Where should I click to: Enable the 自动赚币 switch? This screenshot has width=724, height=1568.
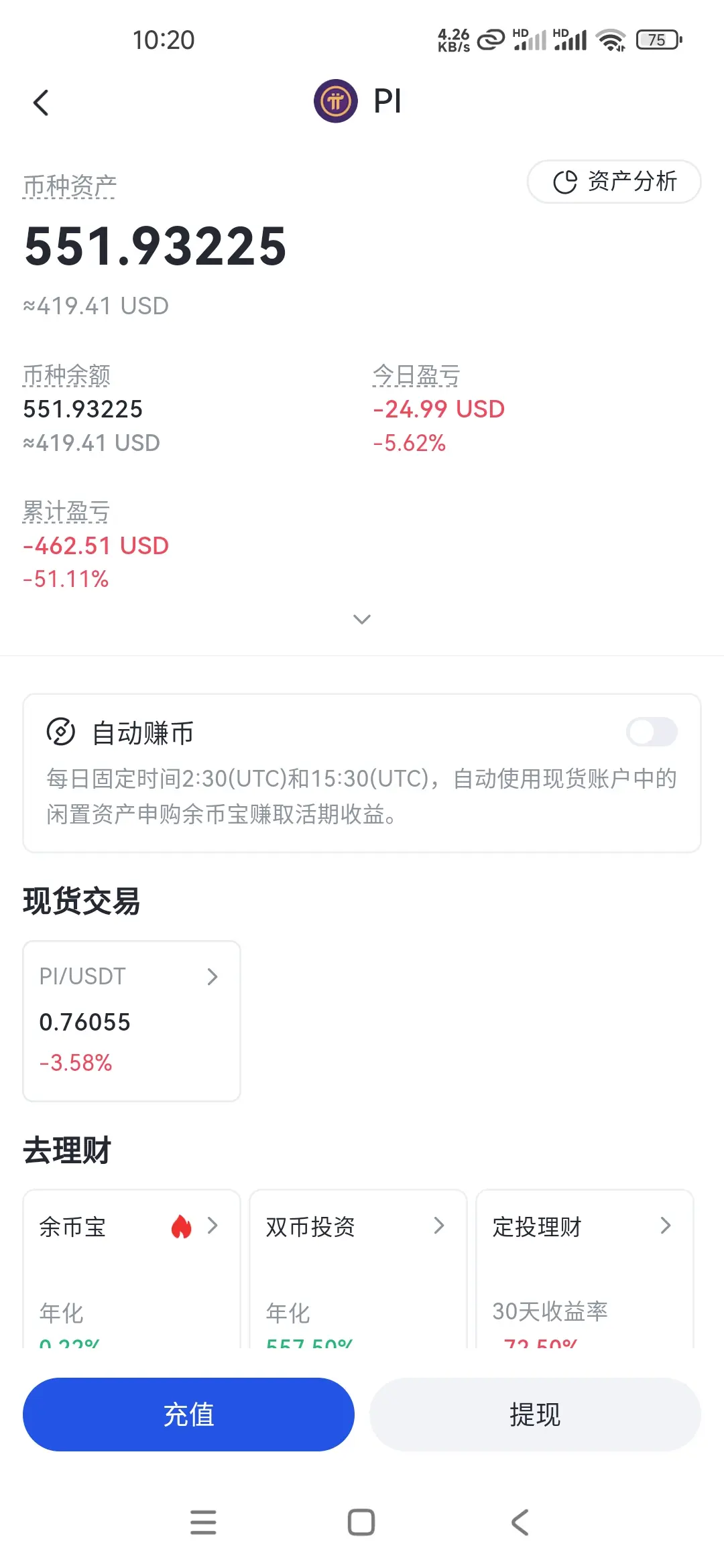click(x=652, y=732)
